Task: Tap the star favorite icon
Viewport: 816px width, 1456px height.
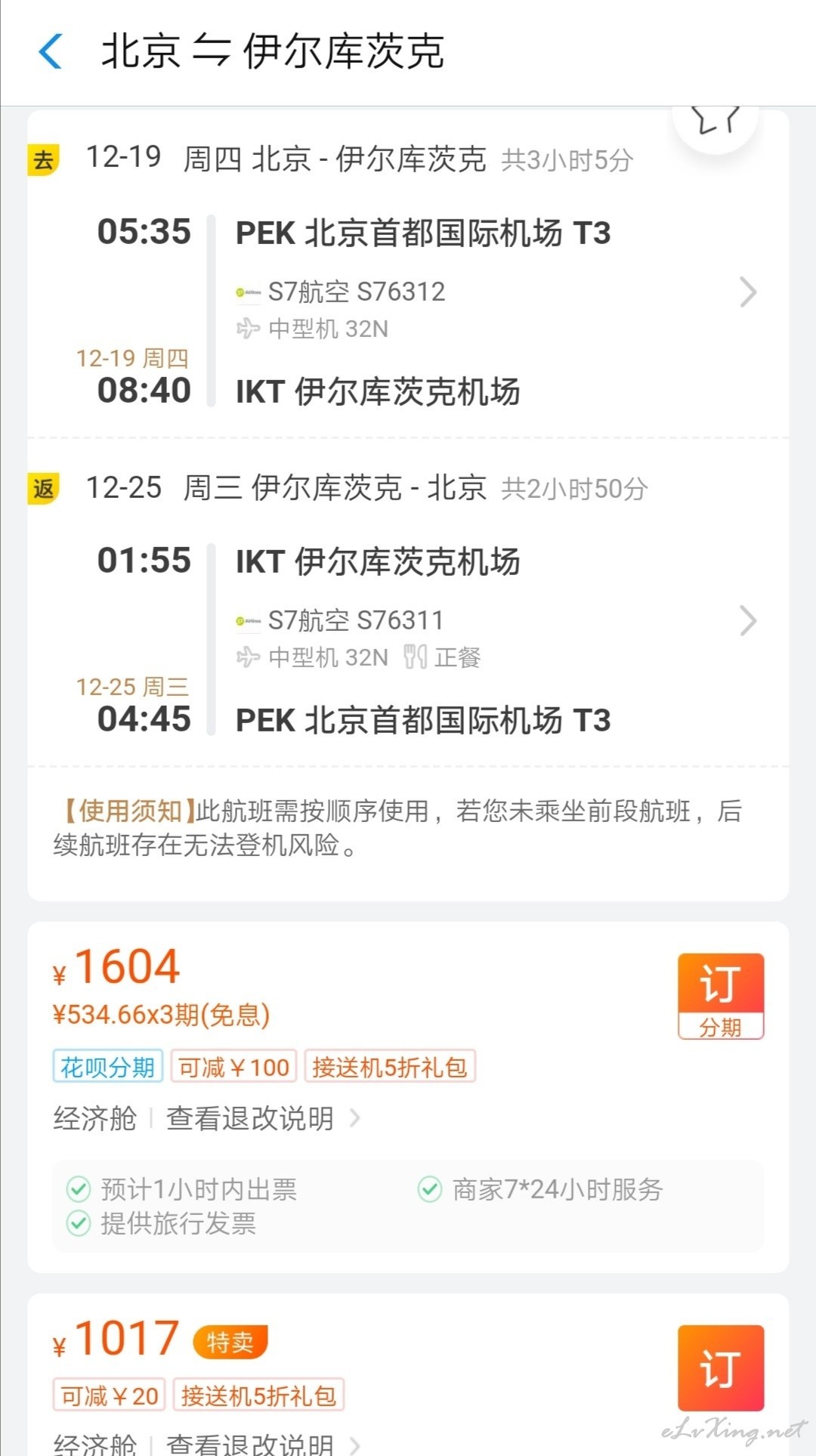Action: tap(715, 119)
